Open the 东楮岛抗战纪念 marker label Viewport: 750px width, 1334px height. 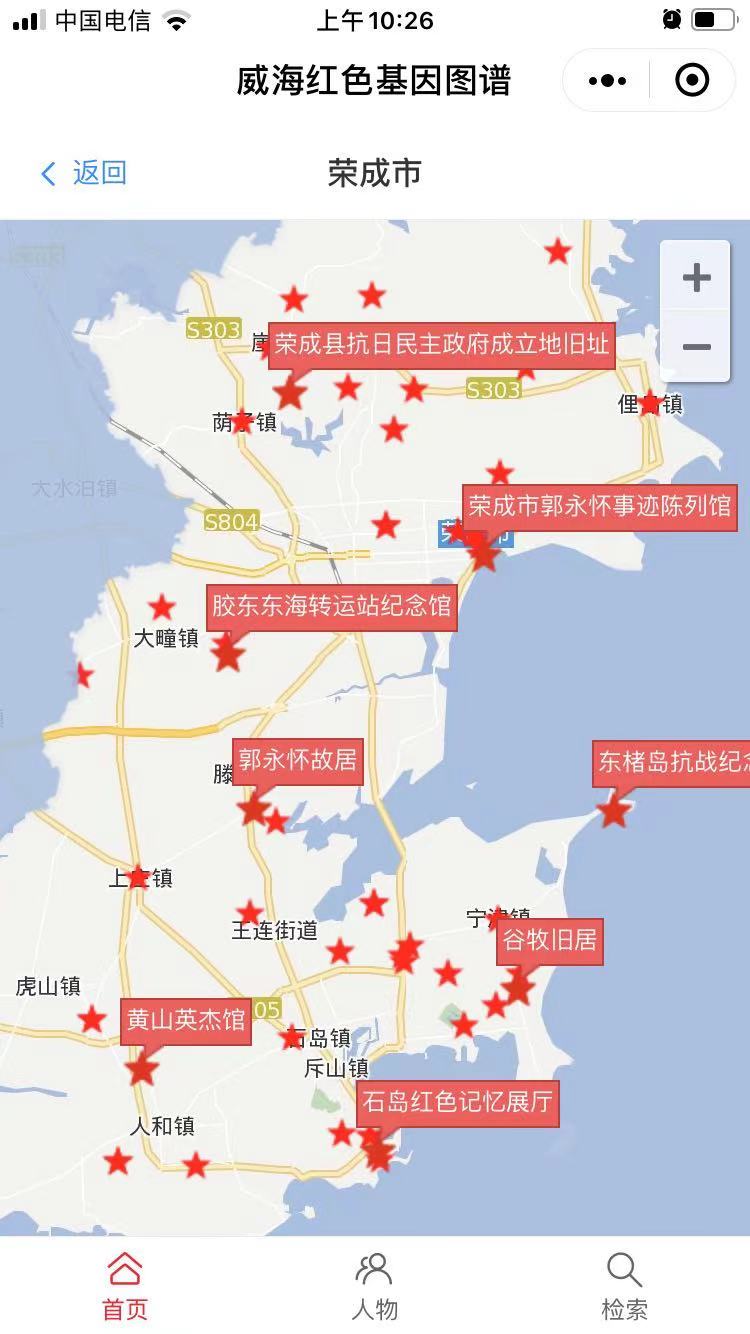[x=672, y=762]
